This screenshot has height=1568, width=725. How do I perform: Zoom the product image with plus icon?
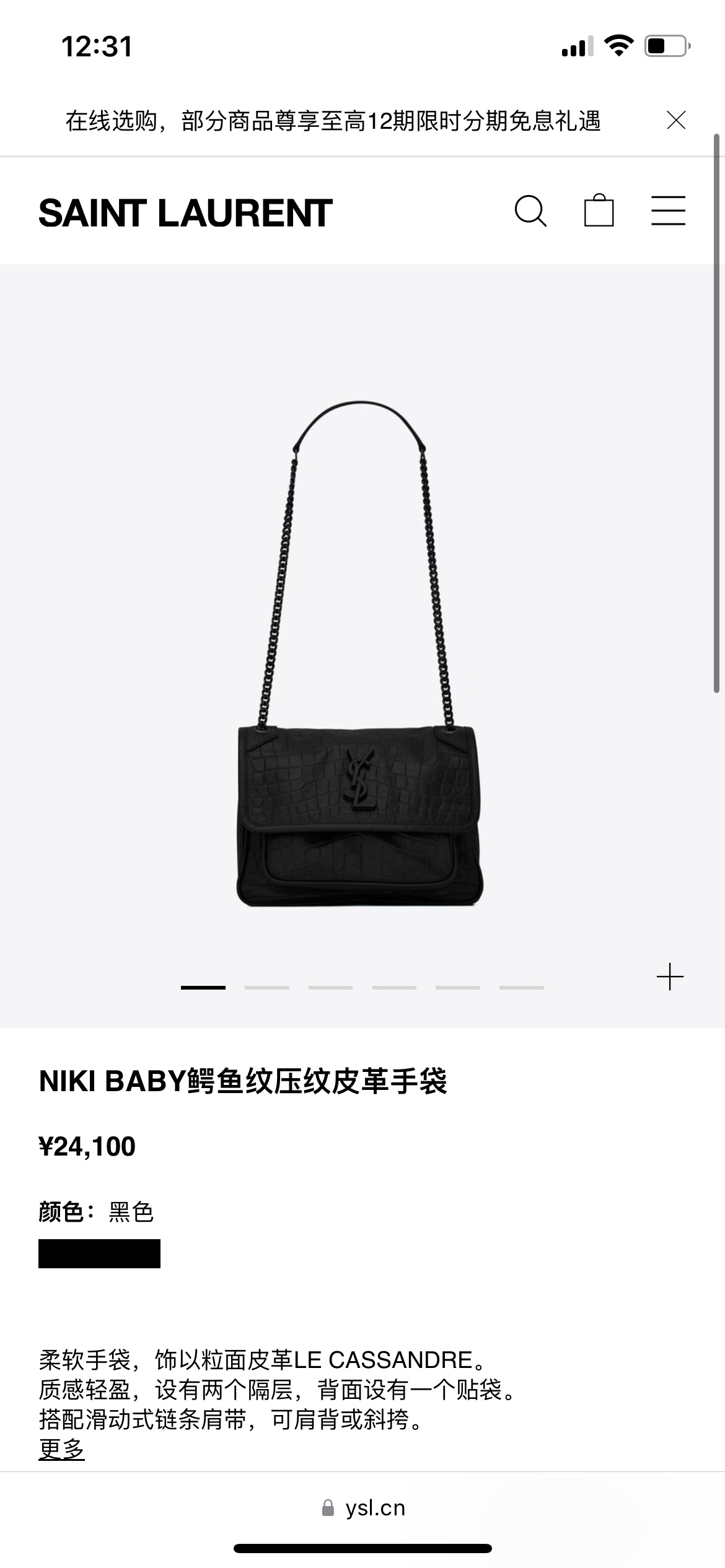[x=670, y=977]
